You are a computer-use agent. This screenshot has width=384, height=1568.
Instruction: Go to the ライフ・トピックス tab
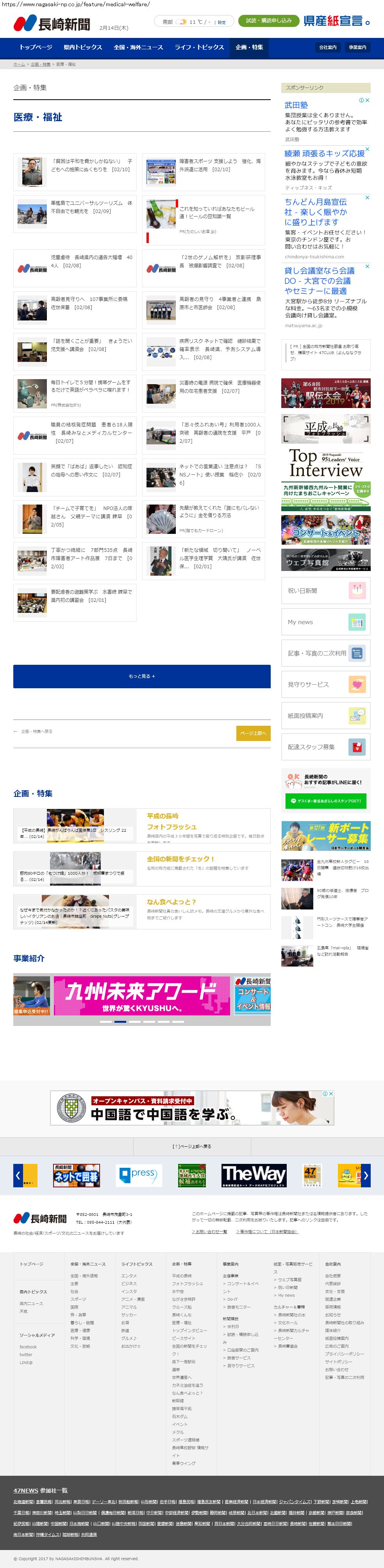click(199, 47)
